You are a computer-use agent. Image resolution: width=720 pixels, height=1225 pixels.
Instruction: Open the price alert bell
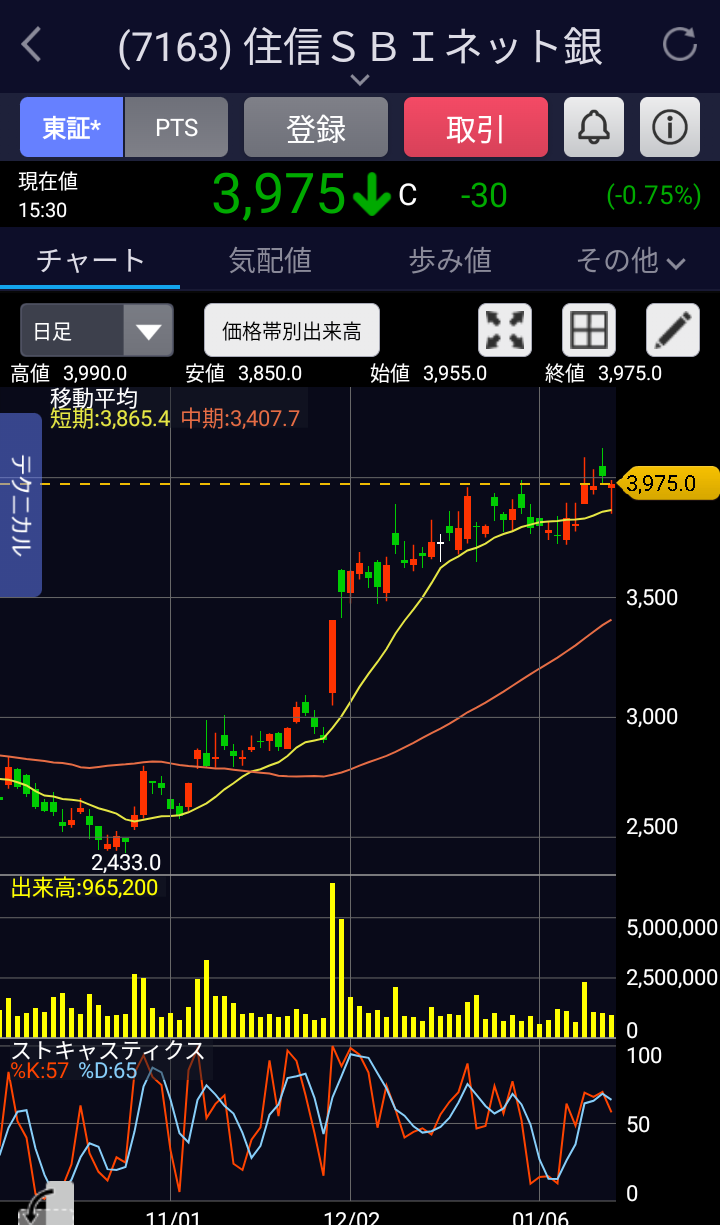tap(594, 127)
